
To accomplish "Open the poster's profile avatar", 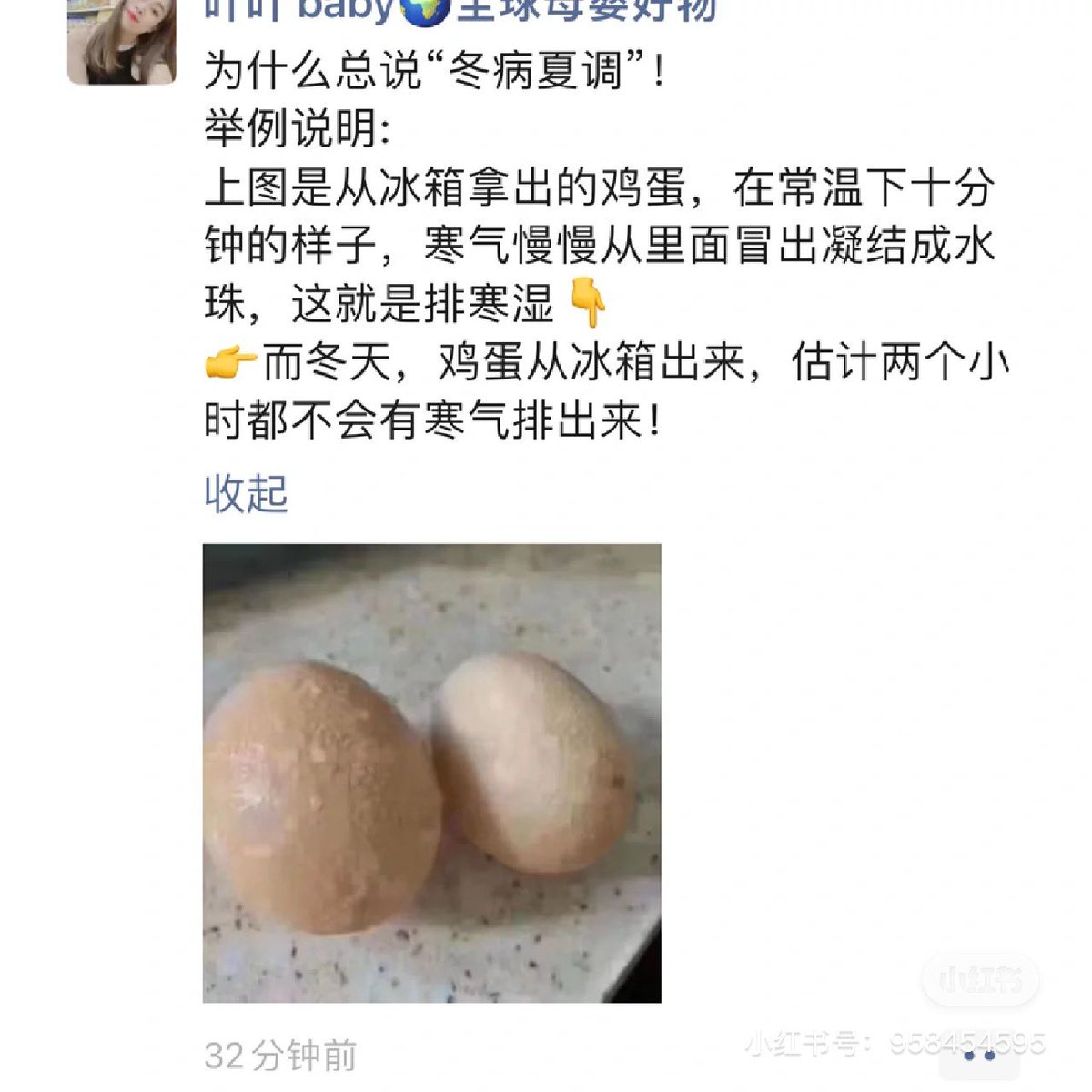I will [x=122, y=41].
